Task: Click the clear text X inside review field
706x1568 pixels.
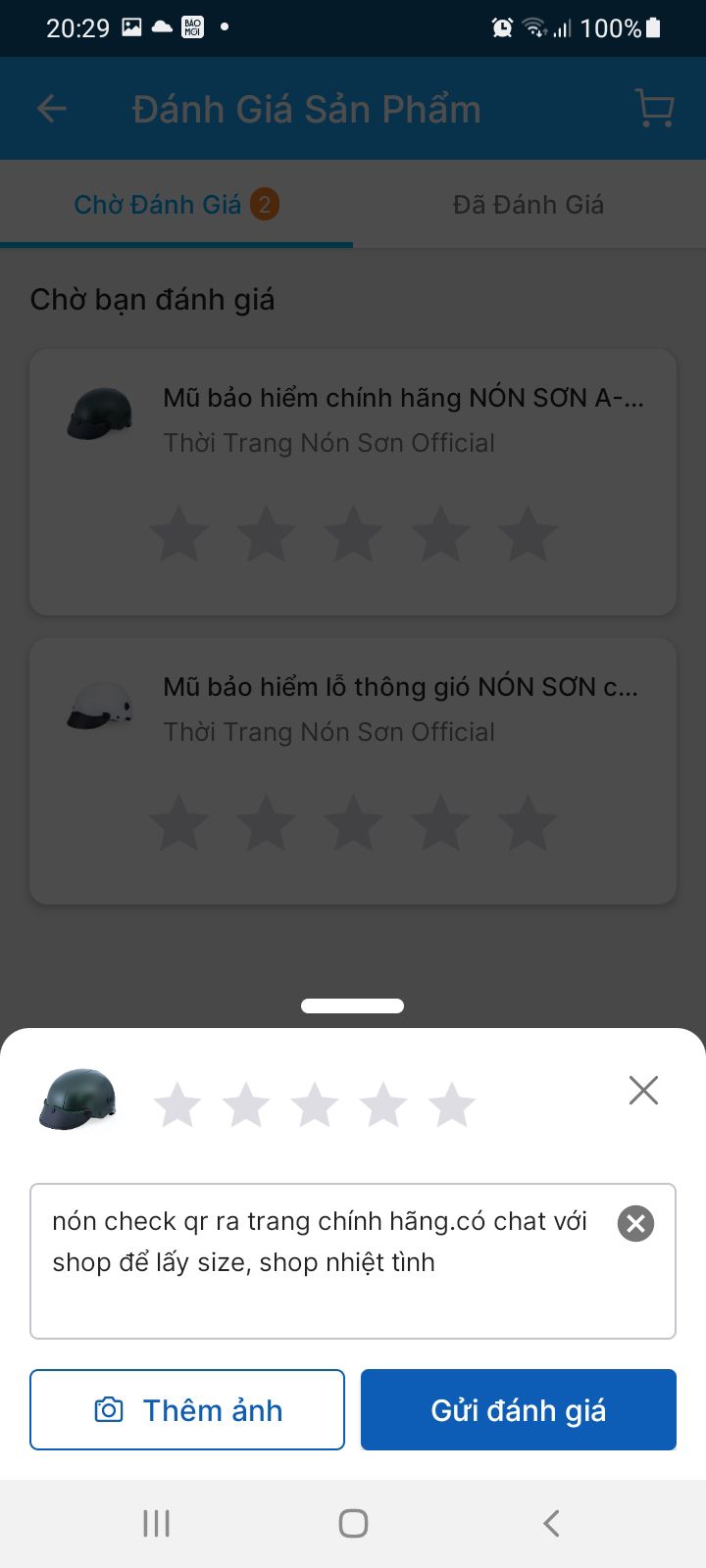Action: coord(634,1223)
